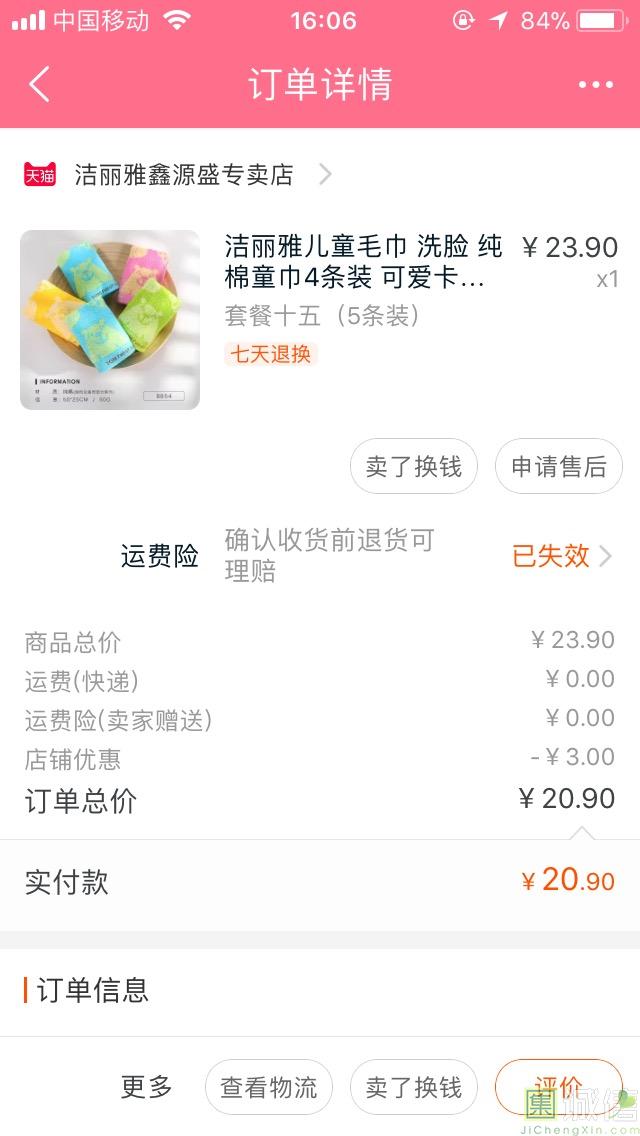Go back from the order details page
640x1136 pixels.
[x=39, y=84]
